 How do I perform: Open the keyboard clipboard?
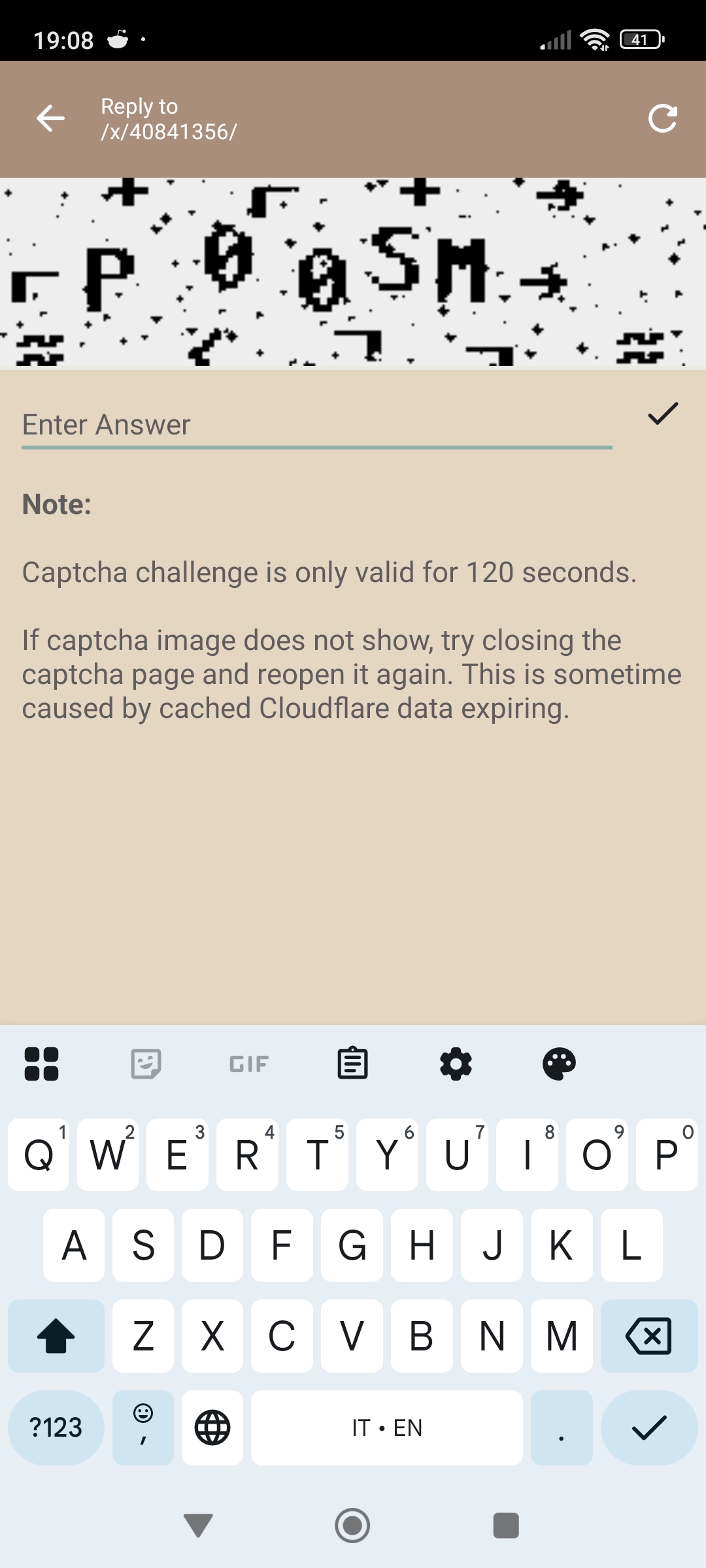point(352,1064)
